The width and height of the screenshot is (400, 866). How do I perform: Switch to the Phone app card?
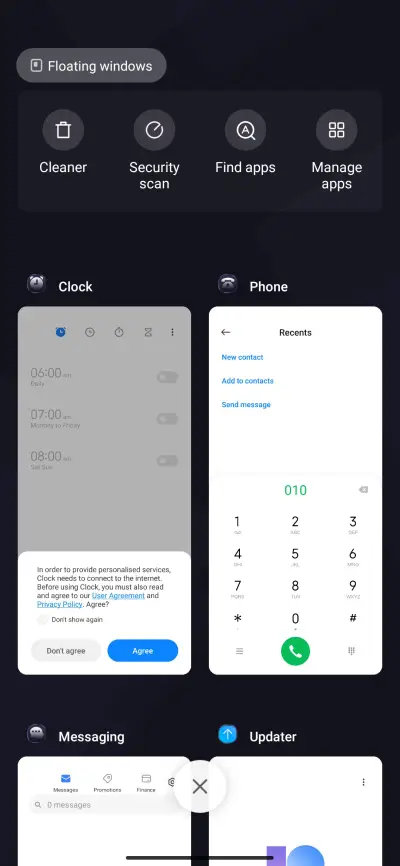pos(296,490)
